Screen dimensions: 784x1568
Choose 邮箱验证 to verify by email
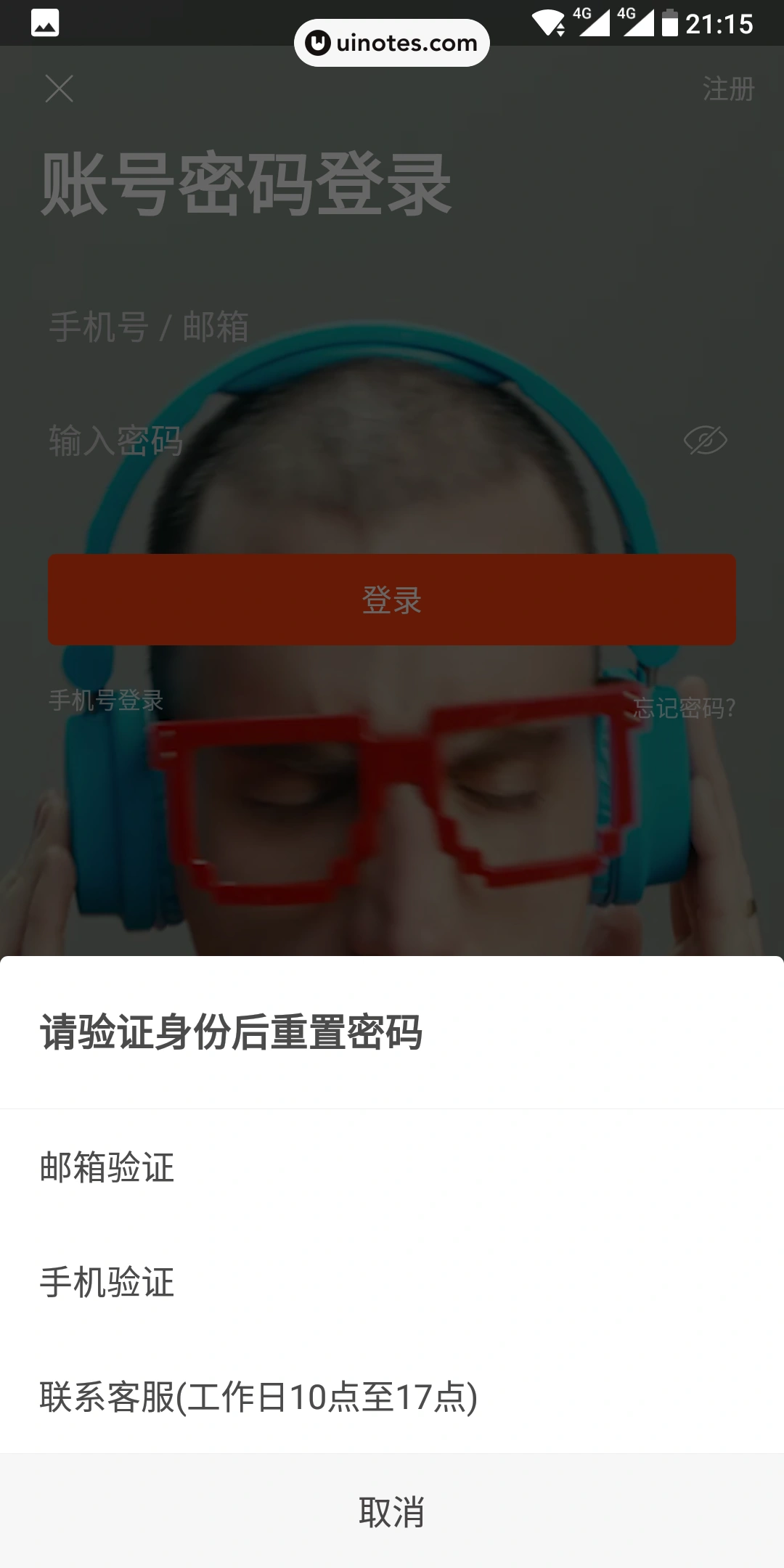click(x=107, y=1167)
